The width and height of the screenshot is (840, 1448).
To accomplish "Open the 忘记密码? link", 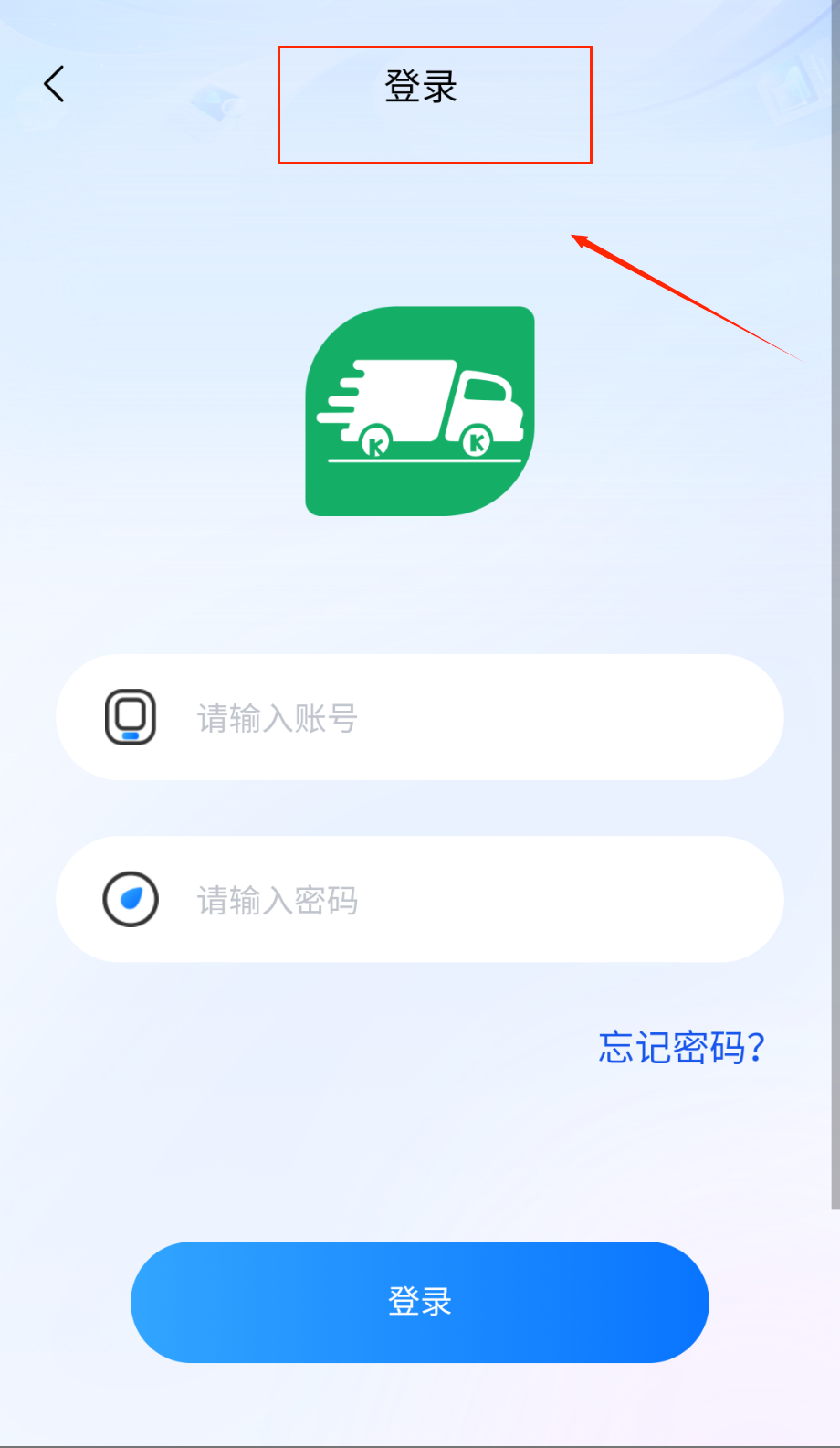I will [681, 1047].
